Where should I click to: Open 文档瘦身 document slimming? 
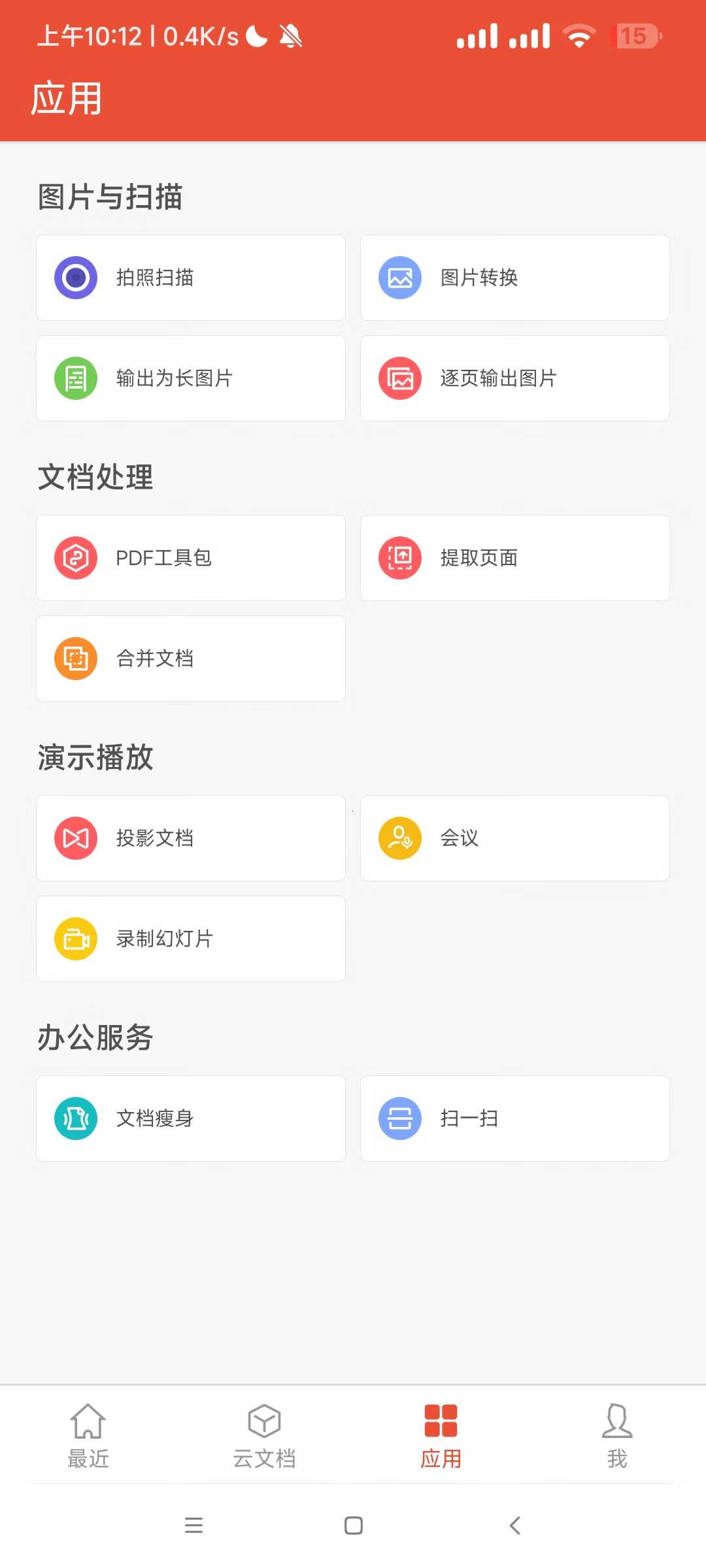coord(191,1119)
